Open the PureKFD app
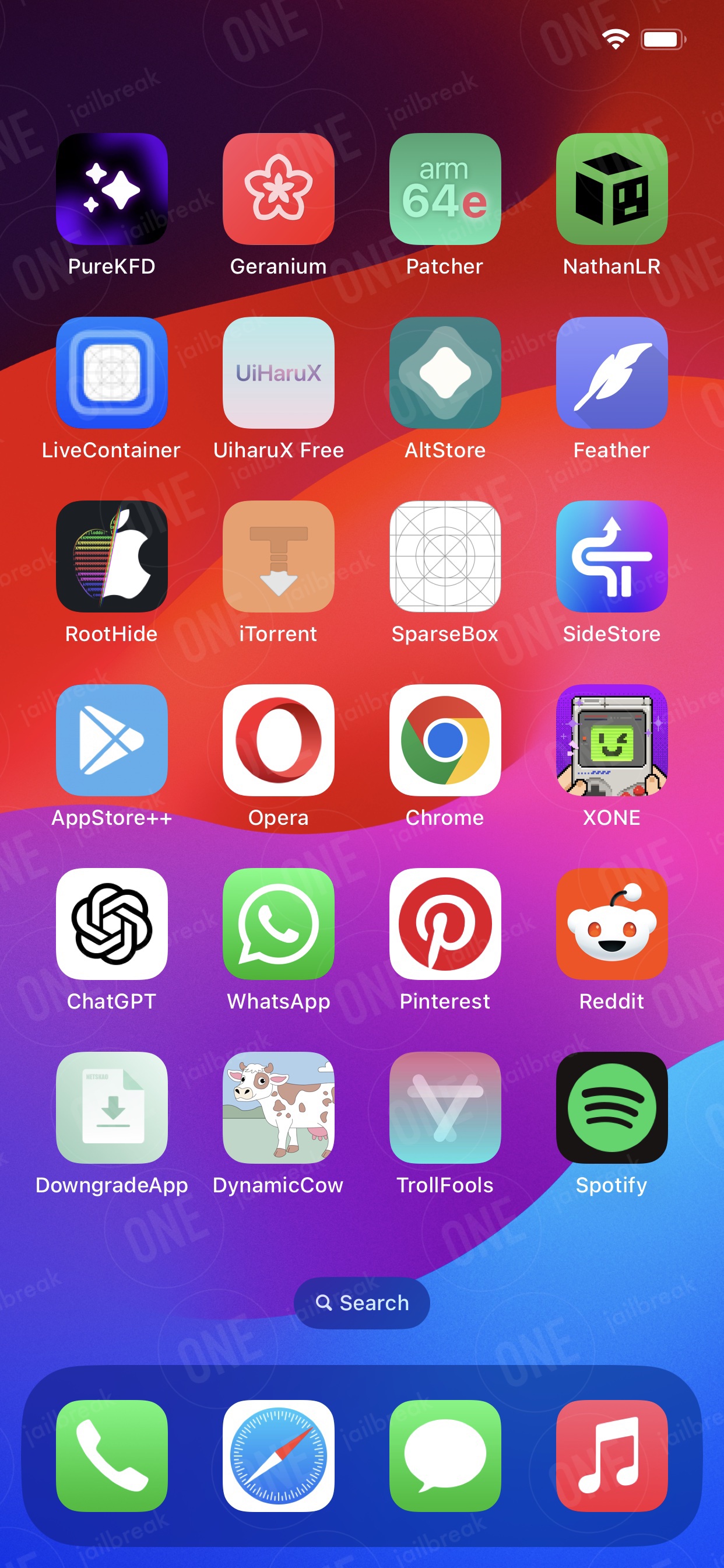Screen dimensions: 724x1568 [x=112, y=188]
